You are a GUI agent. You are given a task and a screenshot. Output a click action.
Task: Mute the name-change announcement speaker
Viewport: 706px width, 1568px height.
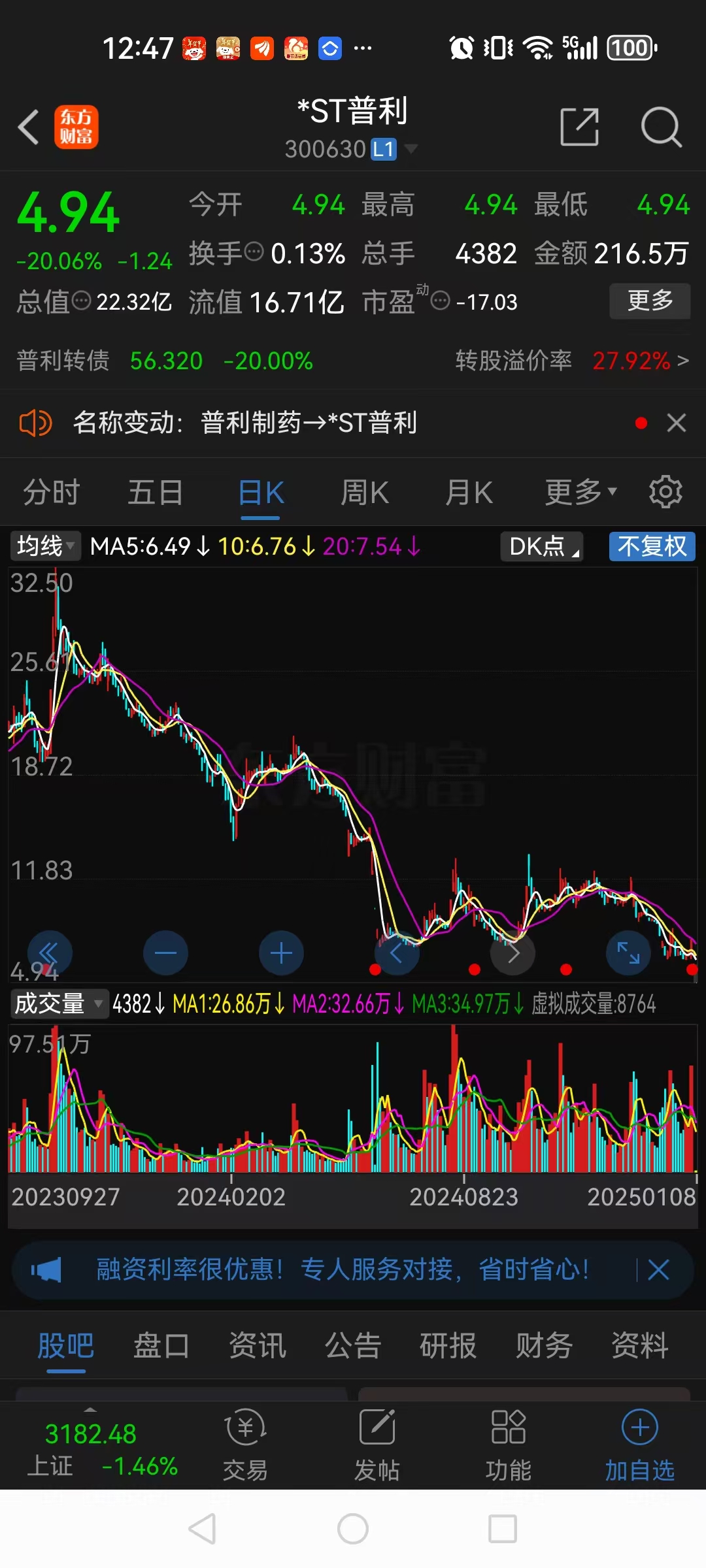[x=35, y=423]
